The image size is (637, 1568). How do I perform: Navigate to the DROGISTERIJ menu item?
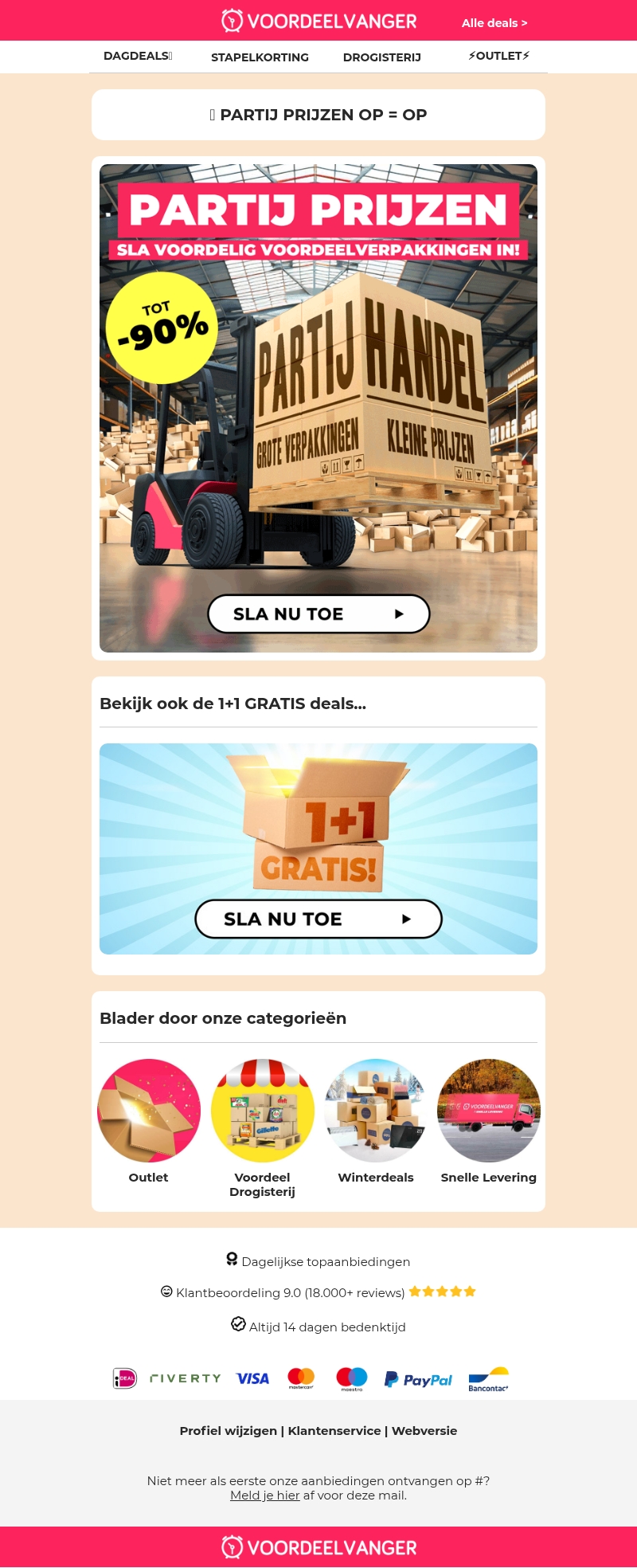point(381,57)
